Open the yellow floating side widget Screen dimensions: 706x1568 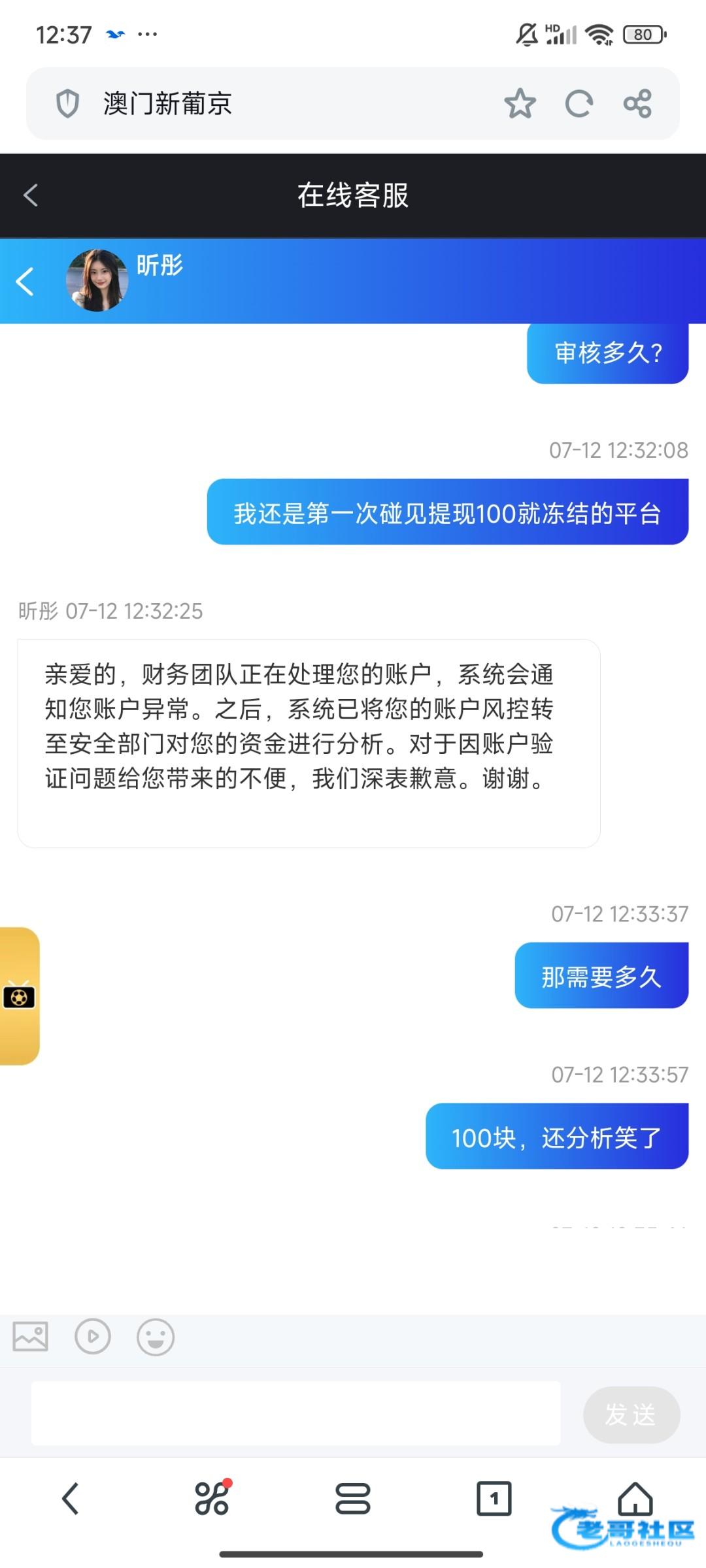[x=20, y=996]
